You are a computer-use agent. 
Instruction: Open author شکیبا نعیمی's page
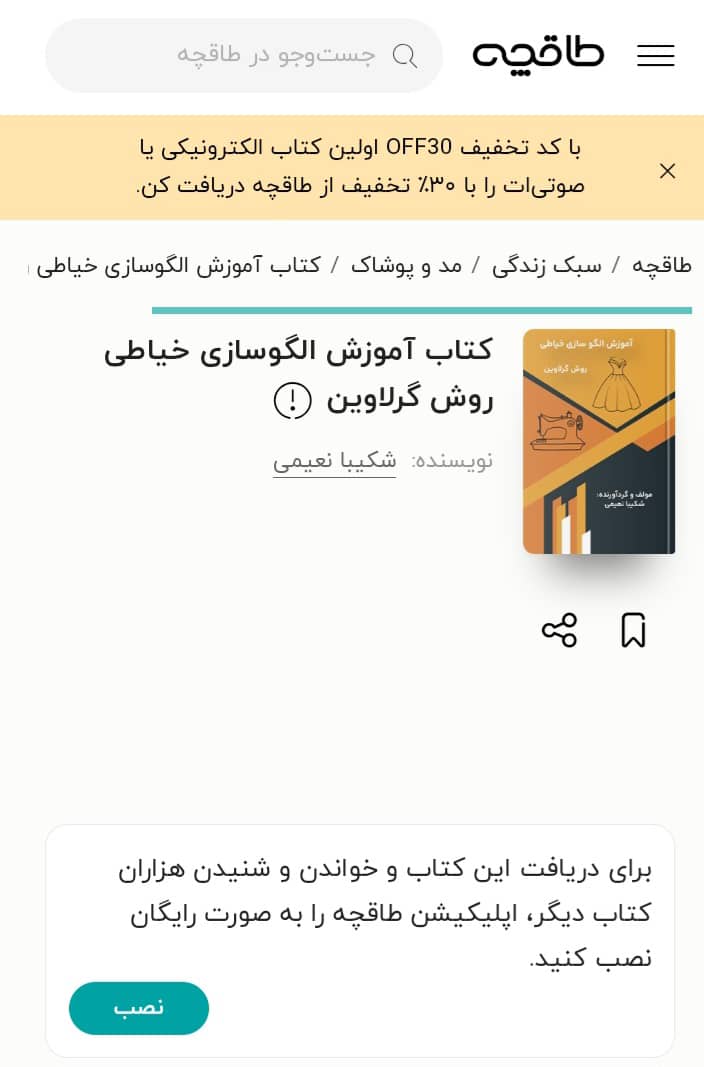[x=334, y=461]
